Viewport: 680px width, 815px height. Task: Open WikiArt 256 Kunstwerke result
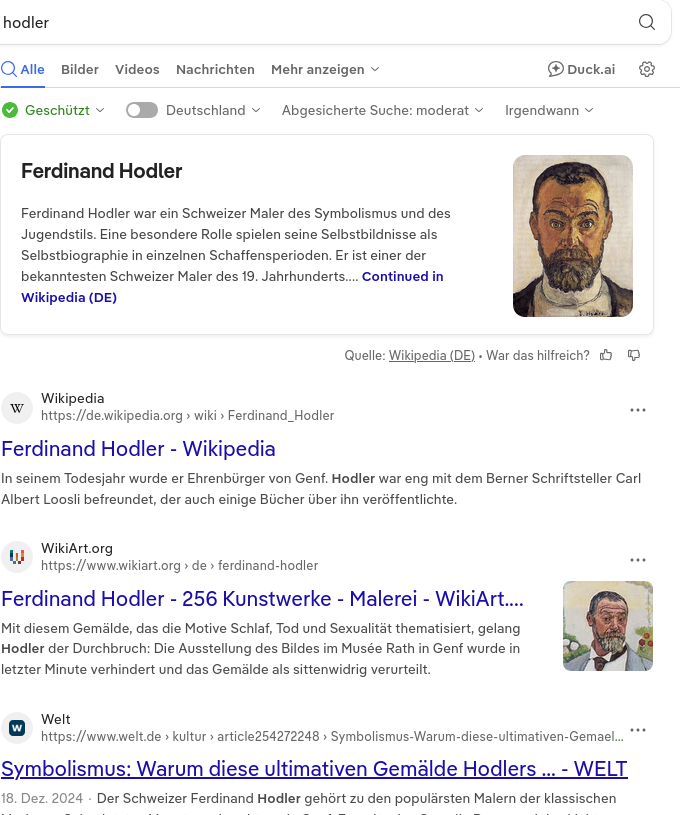point(262,599)
